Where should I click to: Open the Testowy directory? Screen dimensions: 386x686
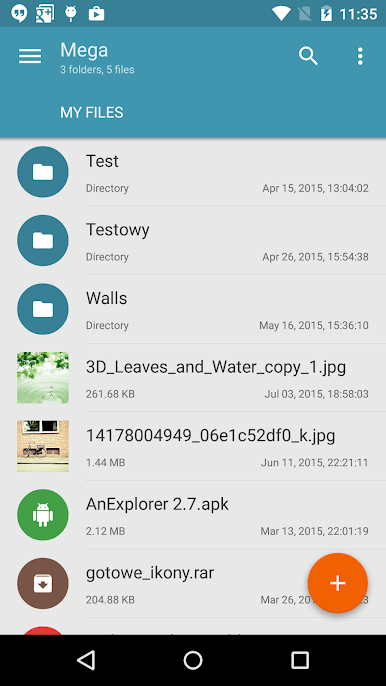(193, 241)
